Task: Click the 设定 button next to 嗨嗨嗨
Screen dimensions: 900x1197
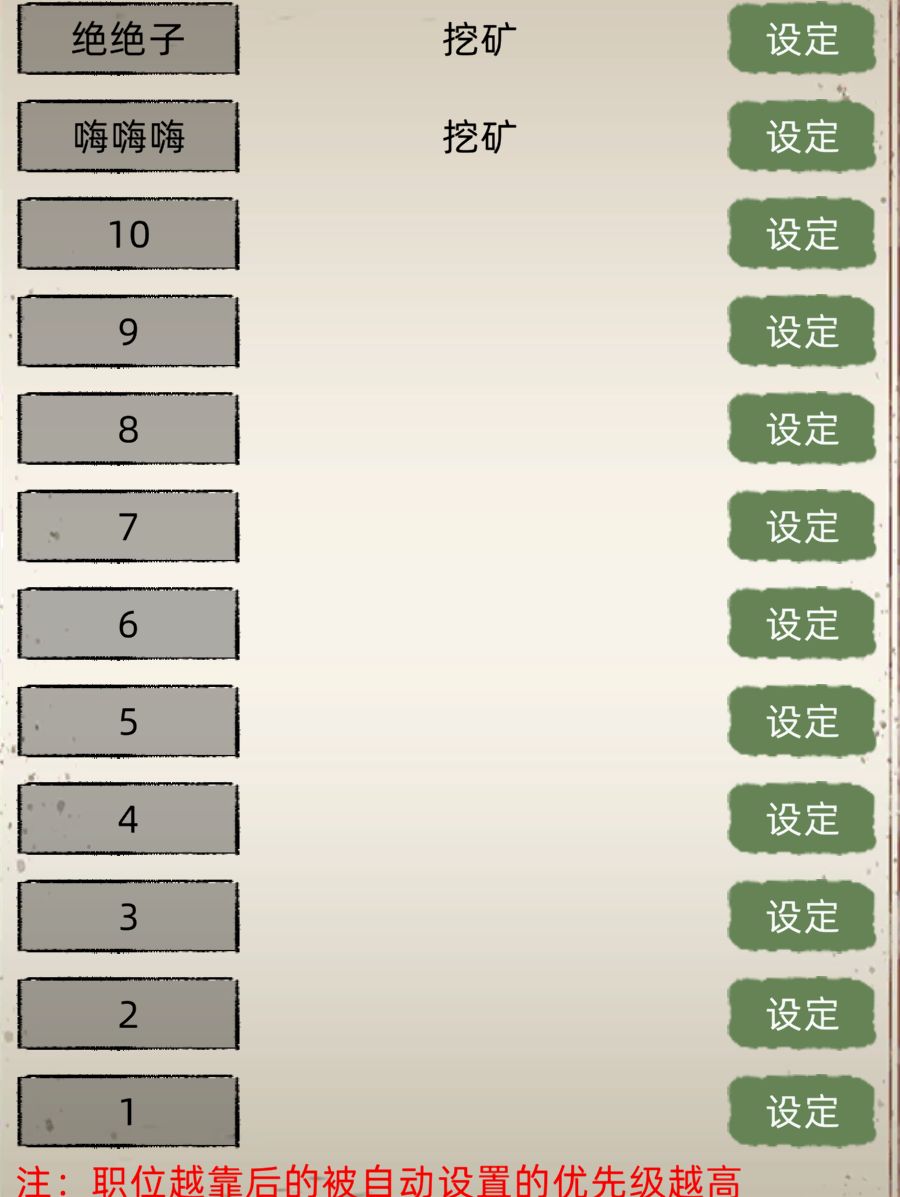Action: click(x=799, y=138)
